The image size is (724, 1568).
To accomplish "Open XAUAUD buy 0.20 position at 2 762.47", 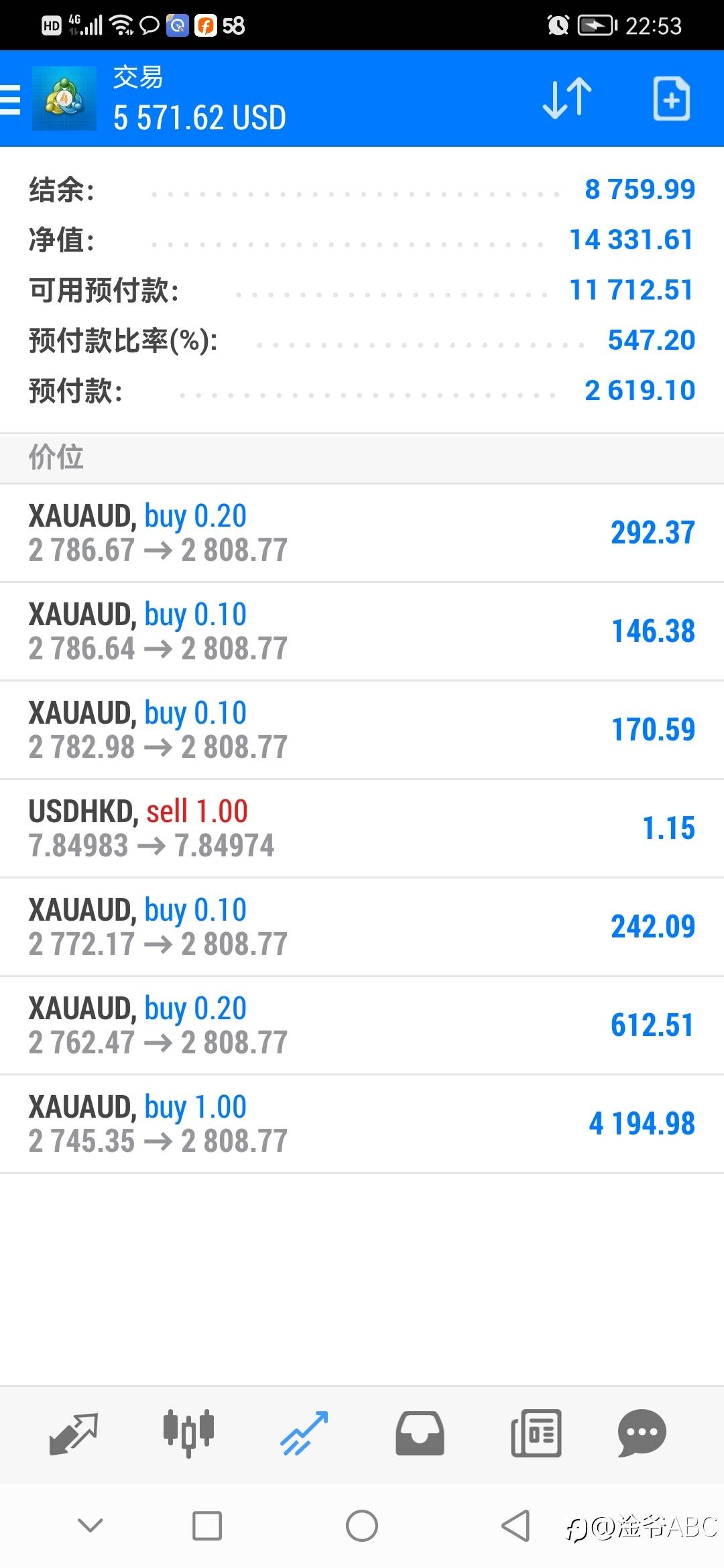I will click(x=362, y=1025).
